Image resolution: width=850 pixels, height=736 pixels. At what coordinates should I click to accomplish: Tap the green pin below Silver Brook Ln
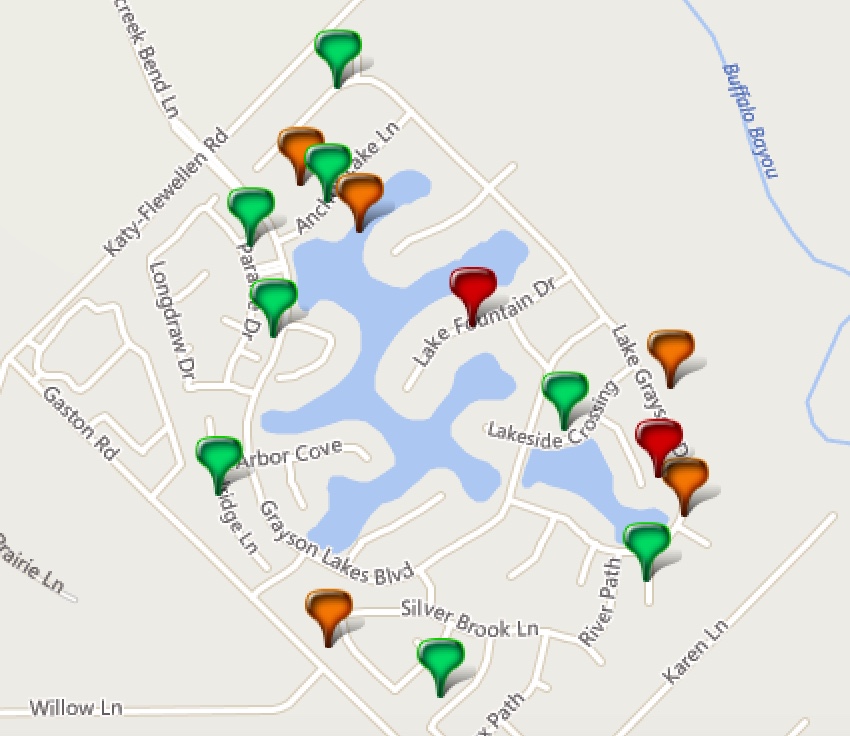coord(440,657)
